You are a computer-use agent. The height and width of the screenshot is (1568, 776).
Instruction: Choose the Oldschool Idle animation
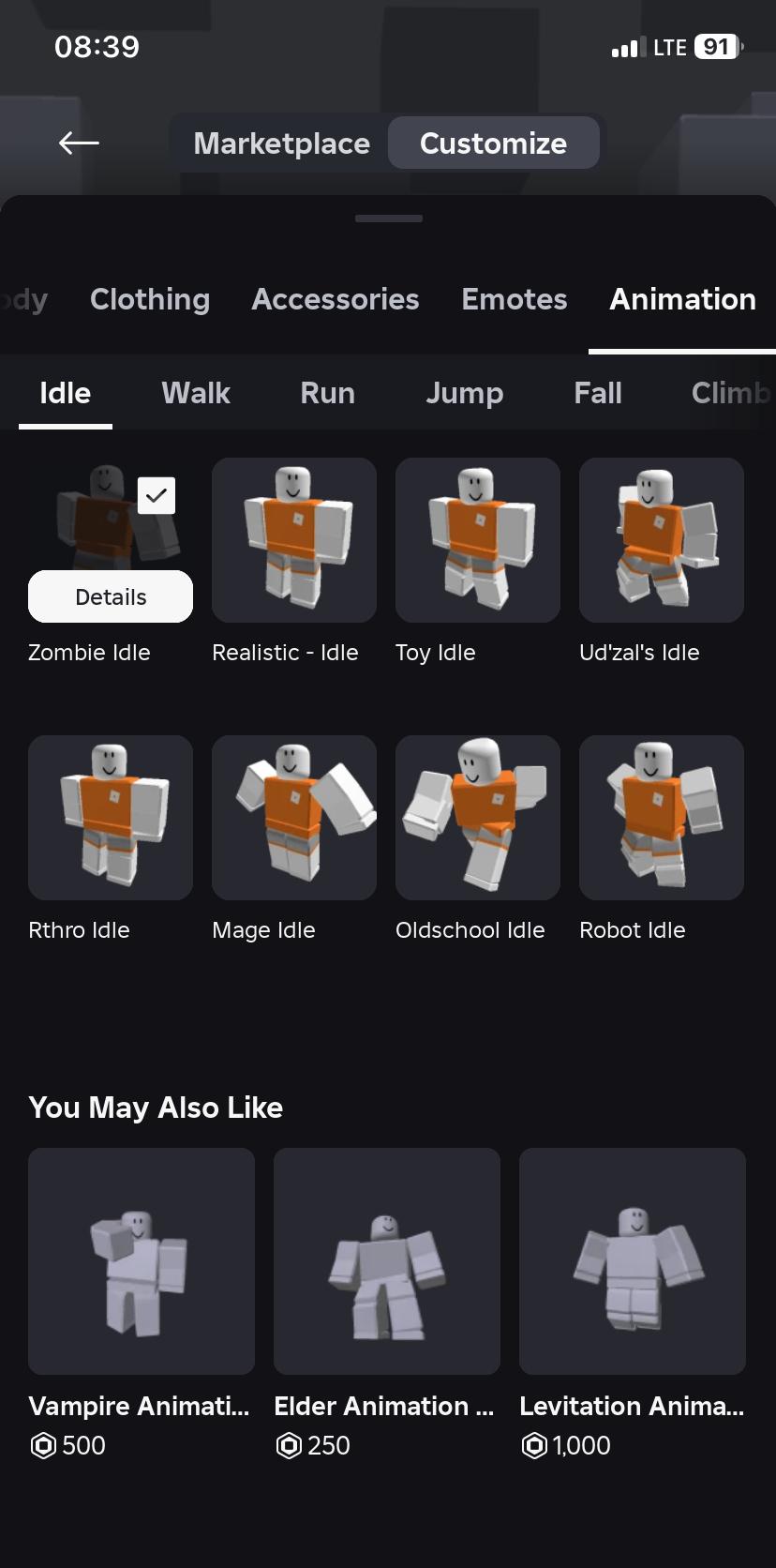tap(478, 818)
